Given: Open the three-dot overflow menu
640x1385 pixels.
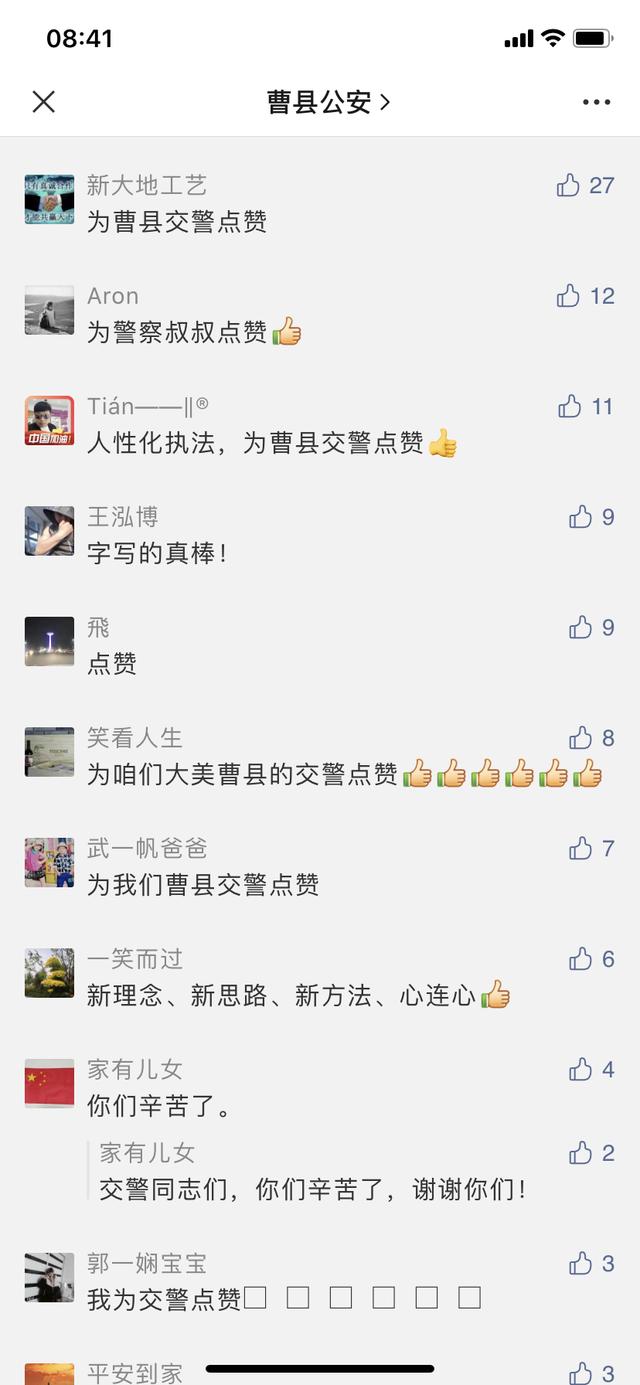Looking at the screenshot, I should coord(596,102).
